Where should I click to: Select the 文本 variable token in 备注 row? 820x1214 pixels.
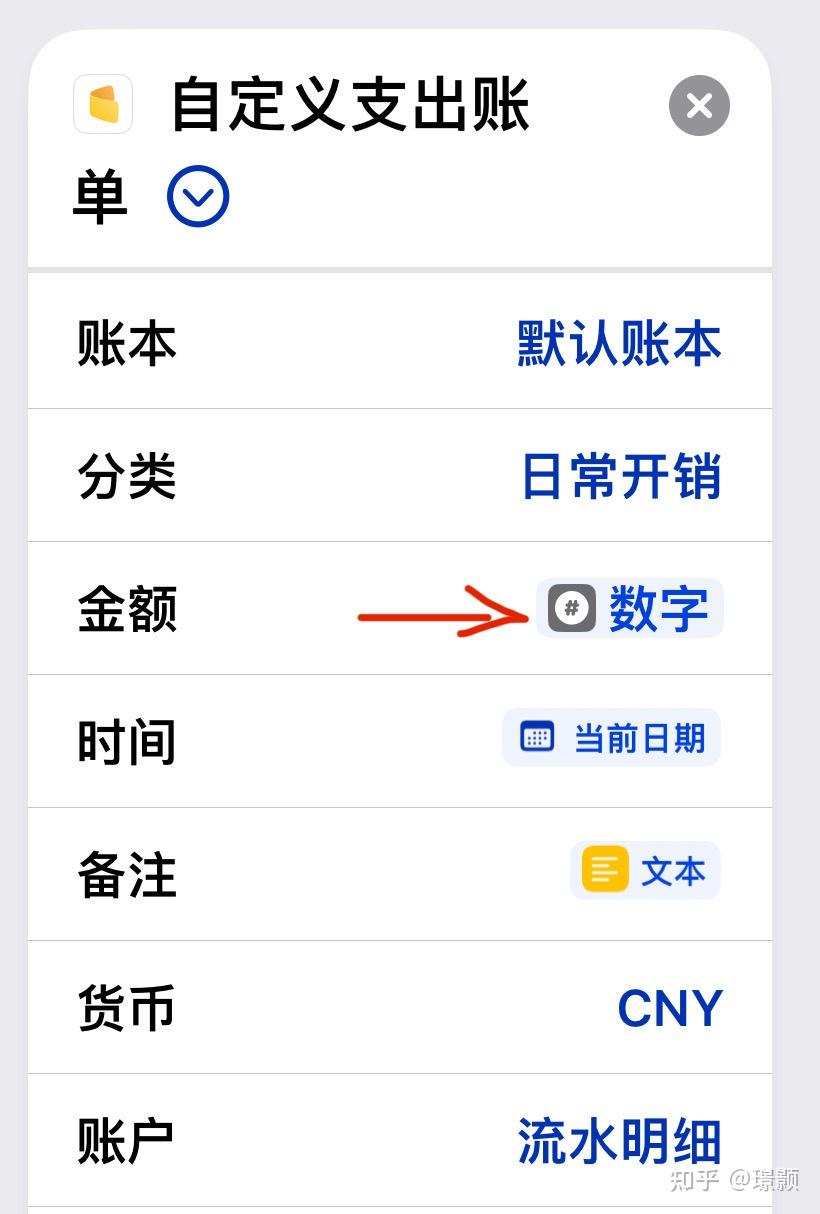pyautogui.click(x=645, y=870)
